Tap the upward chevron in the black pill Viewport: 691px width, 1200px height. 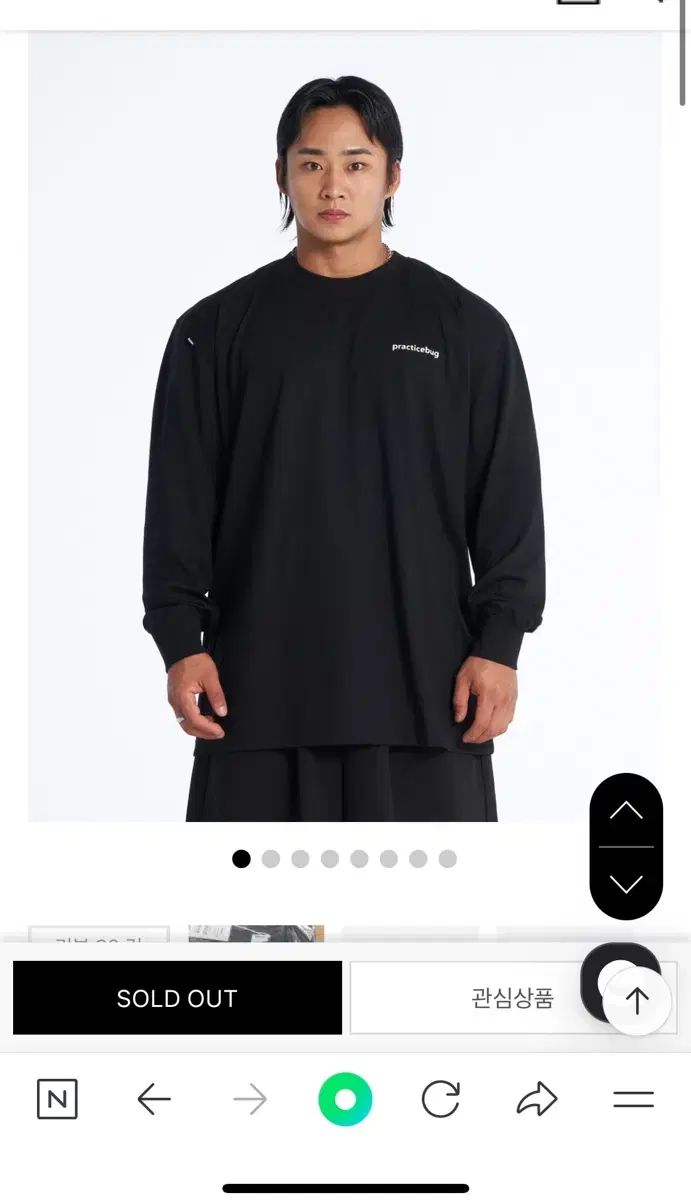pyautogui.click(x=626, y=811)
